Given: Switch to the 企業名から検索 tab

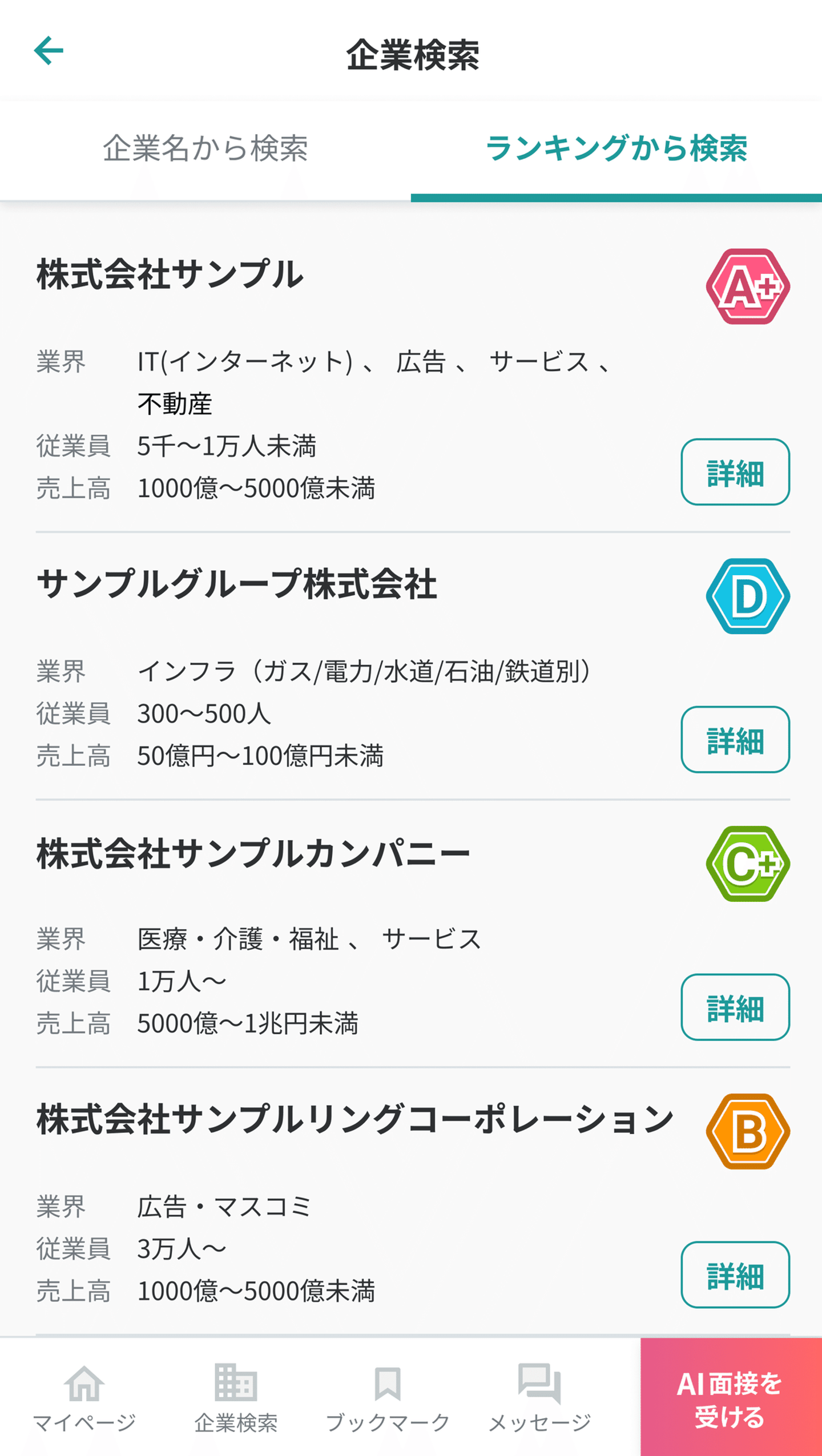Looking at the screenshot, I should click(x=205, y=150).
